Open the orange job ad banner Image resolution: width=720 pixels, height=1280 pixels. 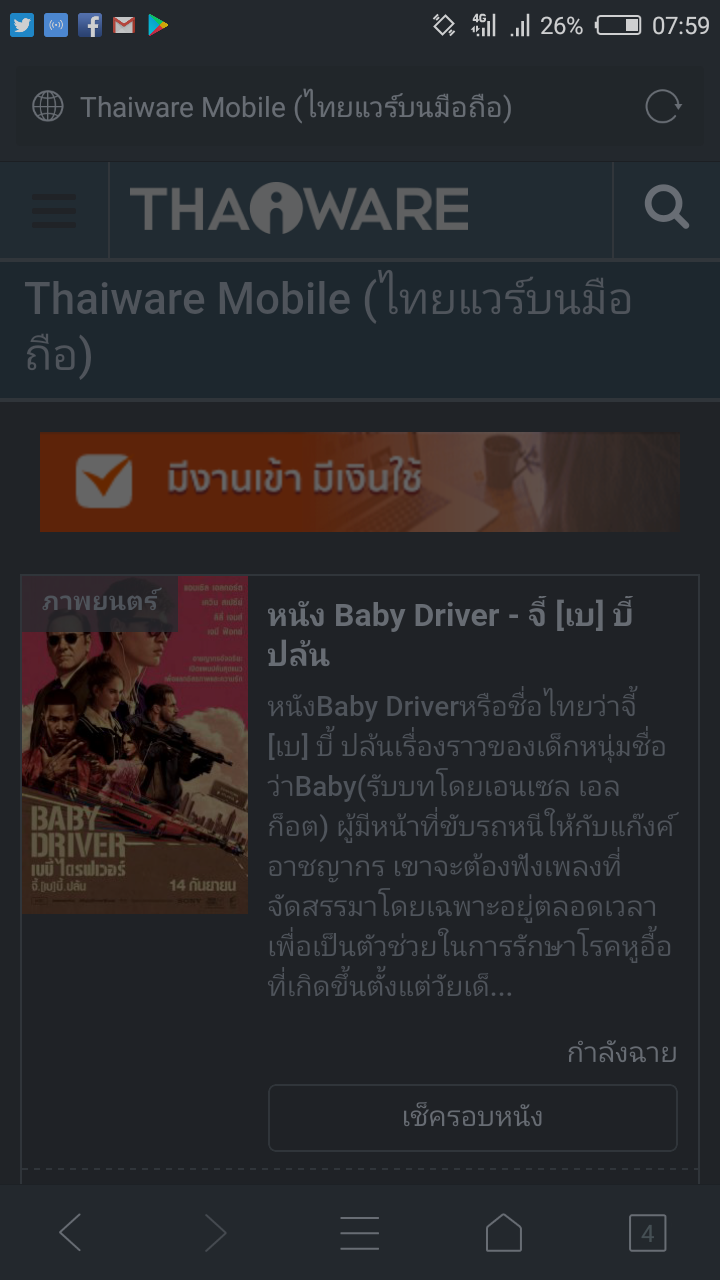pos(360,482)
